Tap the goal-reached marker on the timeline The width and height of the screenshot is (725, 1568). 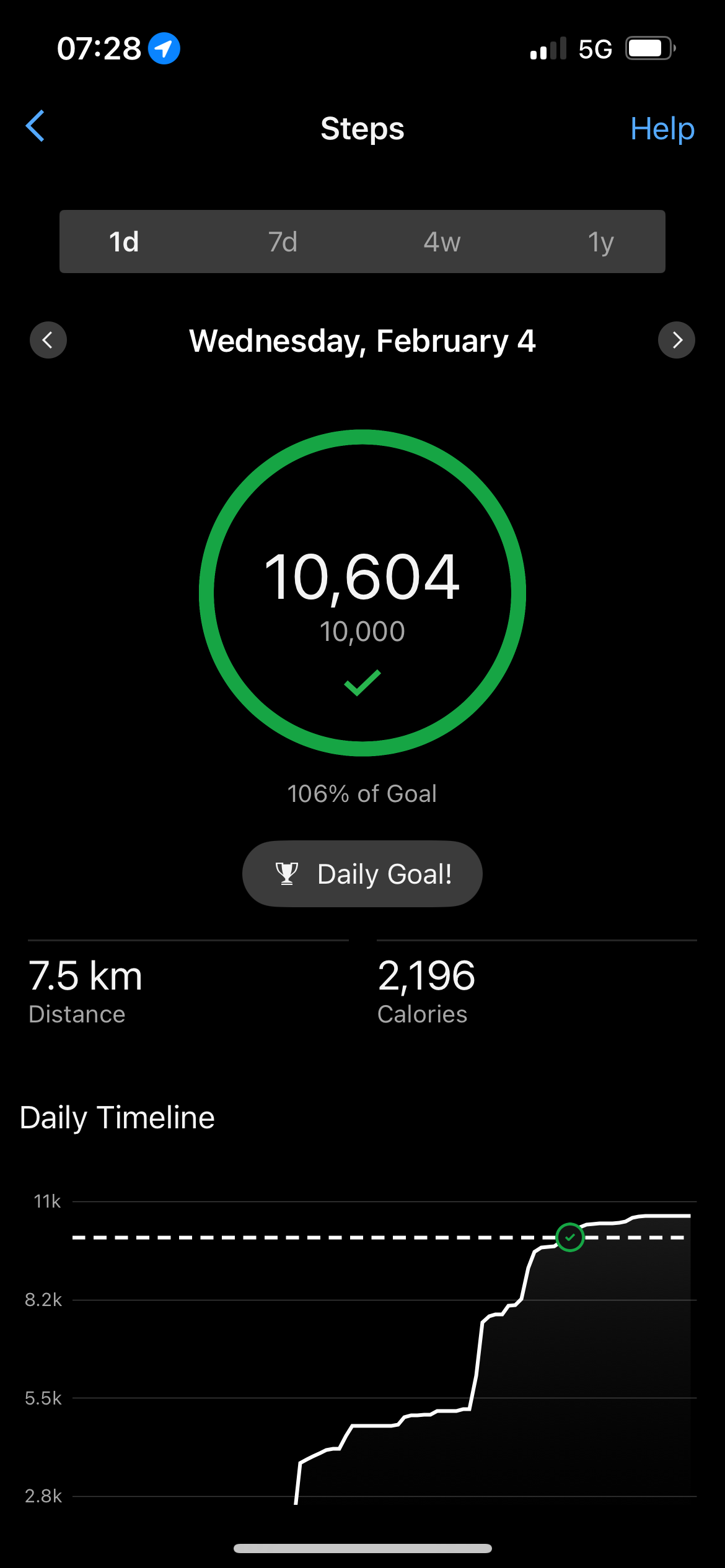[570, 1237]
